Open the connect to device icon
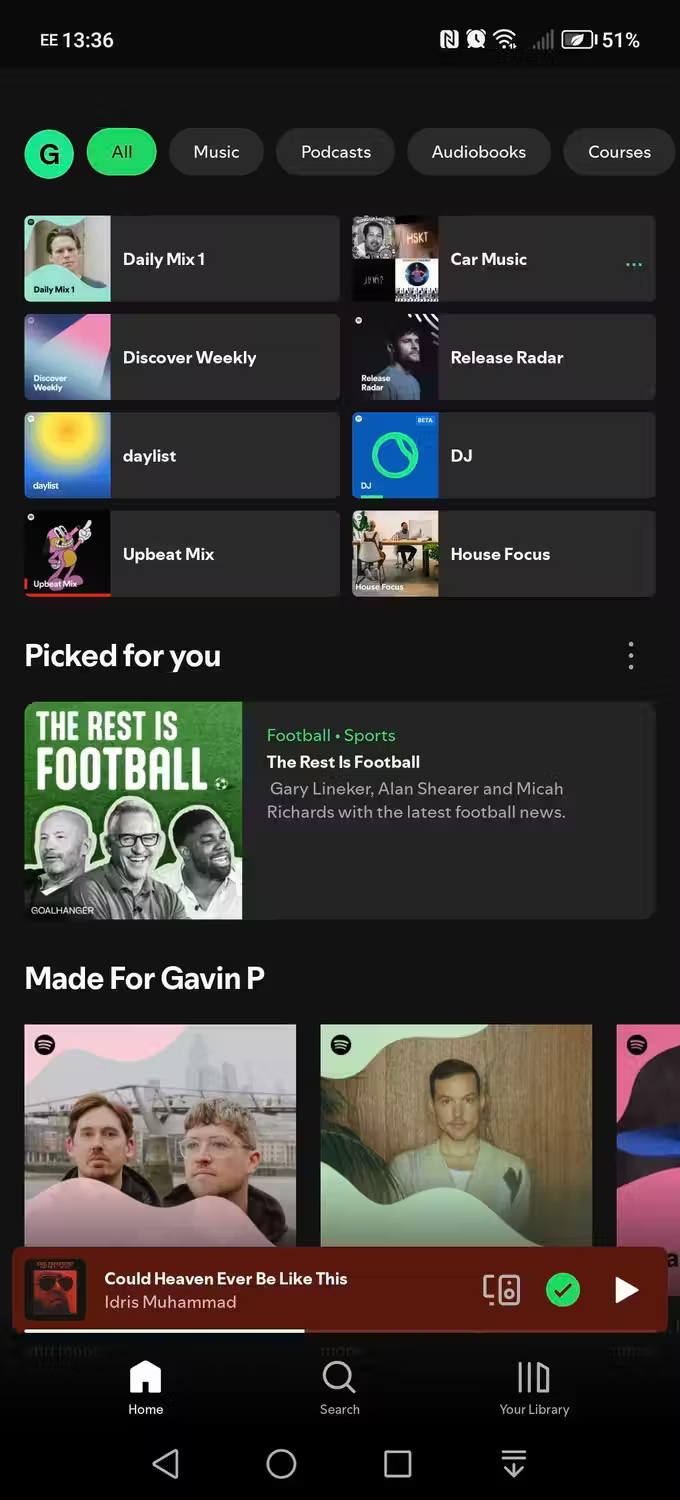 501,1290
